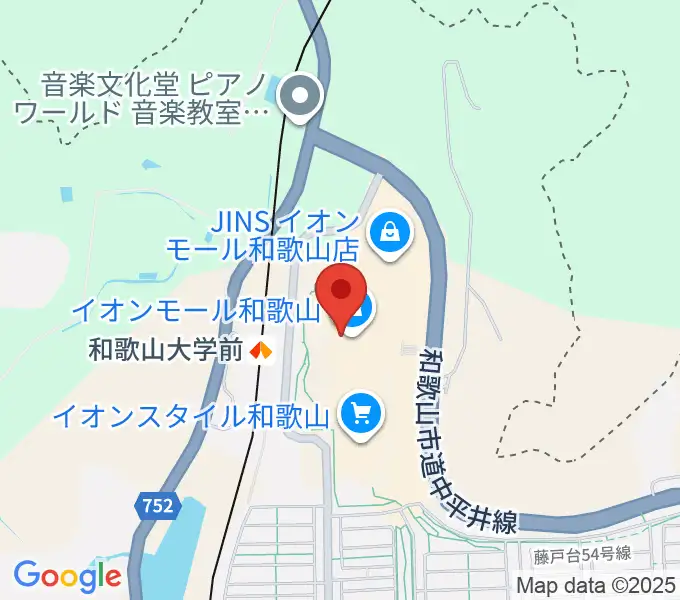Select the イオンスタイル和歌山 shopping cart marker
Screen dimensions: 680x600
pyautogui.click(x=360, y=411)
